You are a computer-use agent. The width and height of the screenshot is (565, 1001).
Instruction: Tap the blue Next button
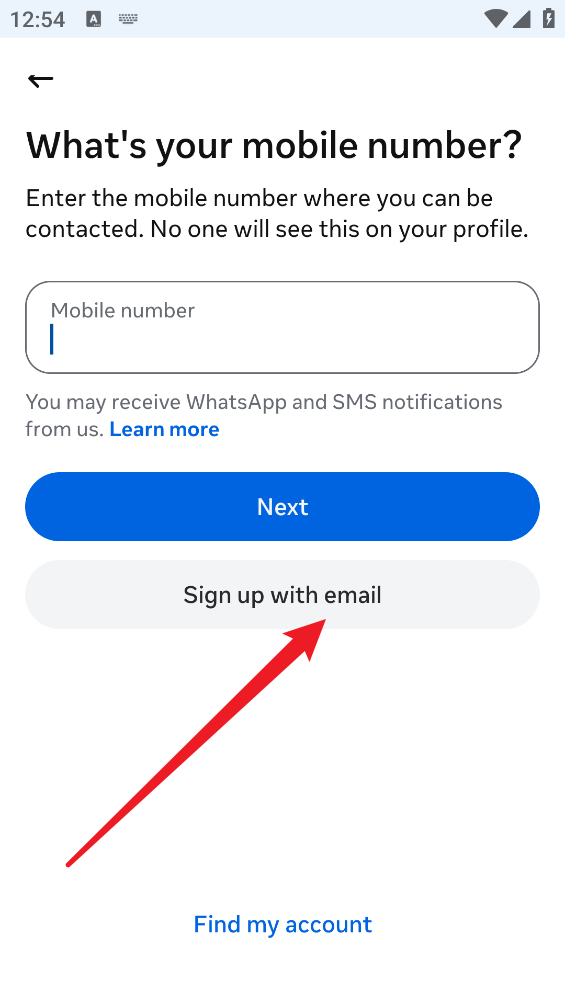[282, 506]
